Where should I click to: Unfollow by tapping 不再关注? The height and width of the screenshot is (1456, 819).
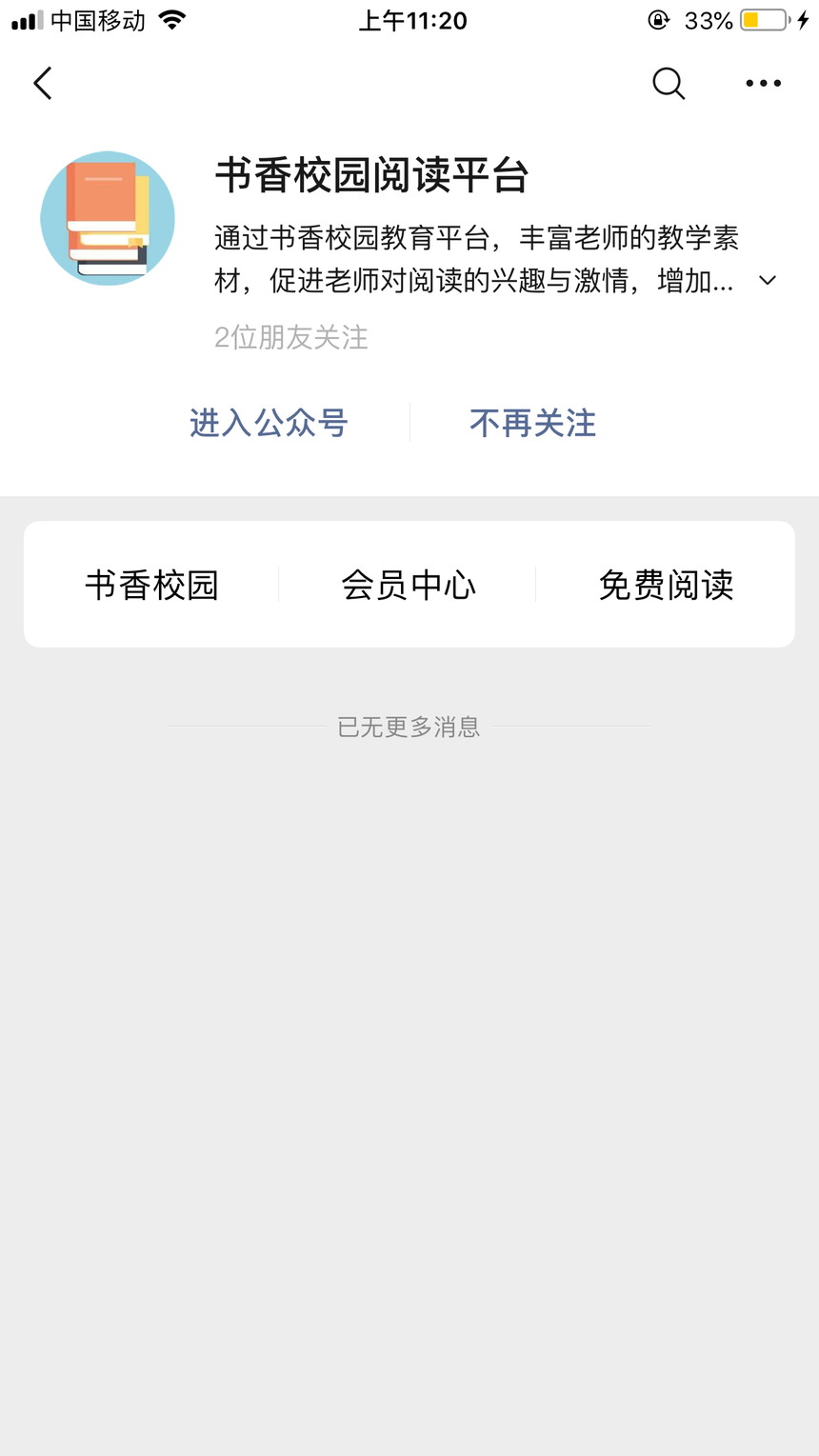click(532, 423)
